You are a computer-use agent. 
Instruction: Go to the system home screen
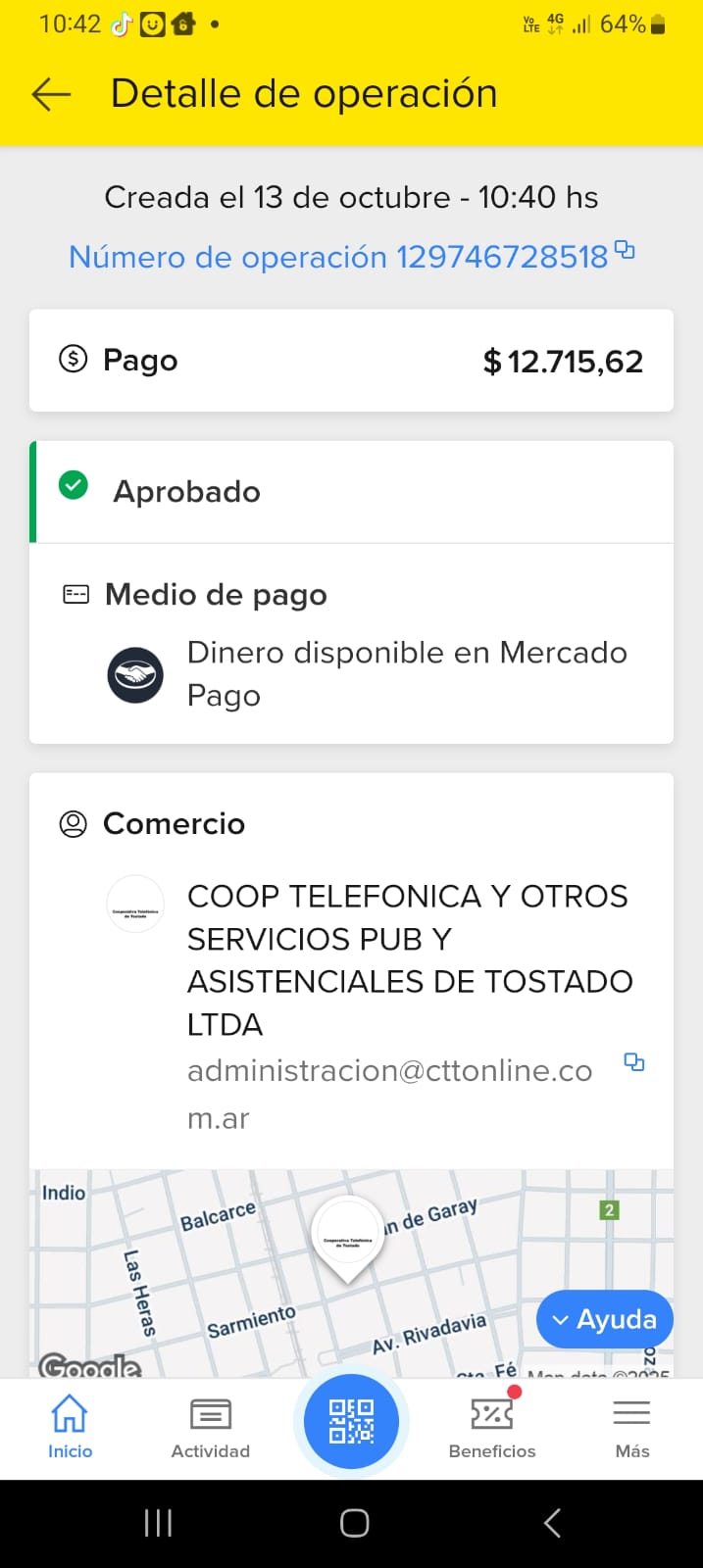click(354, 1523)
